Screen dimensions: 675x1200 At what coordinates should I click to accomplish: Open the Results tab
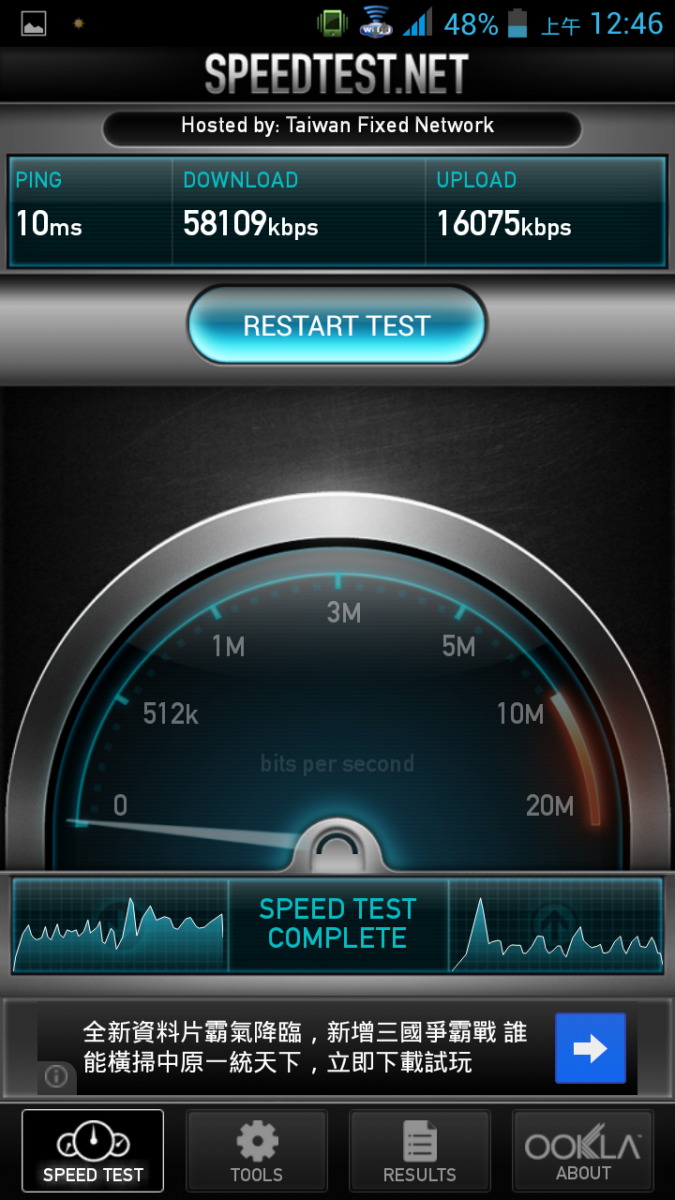click(419, 1151)
